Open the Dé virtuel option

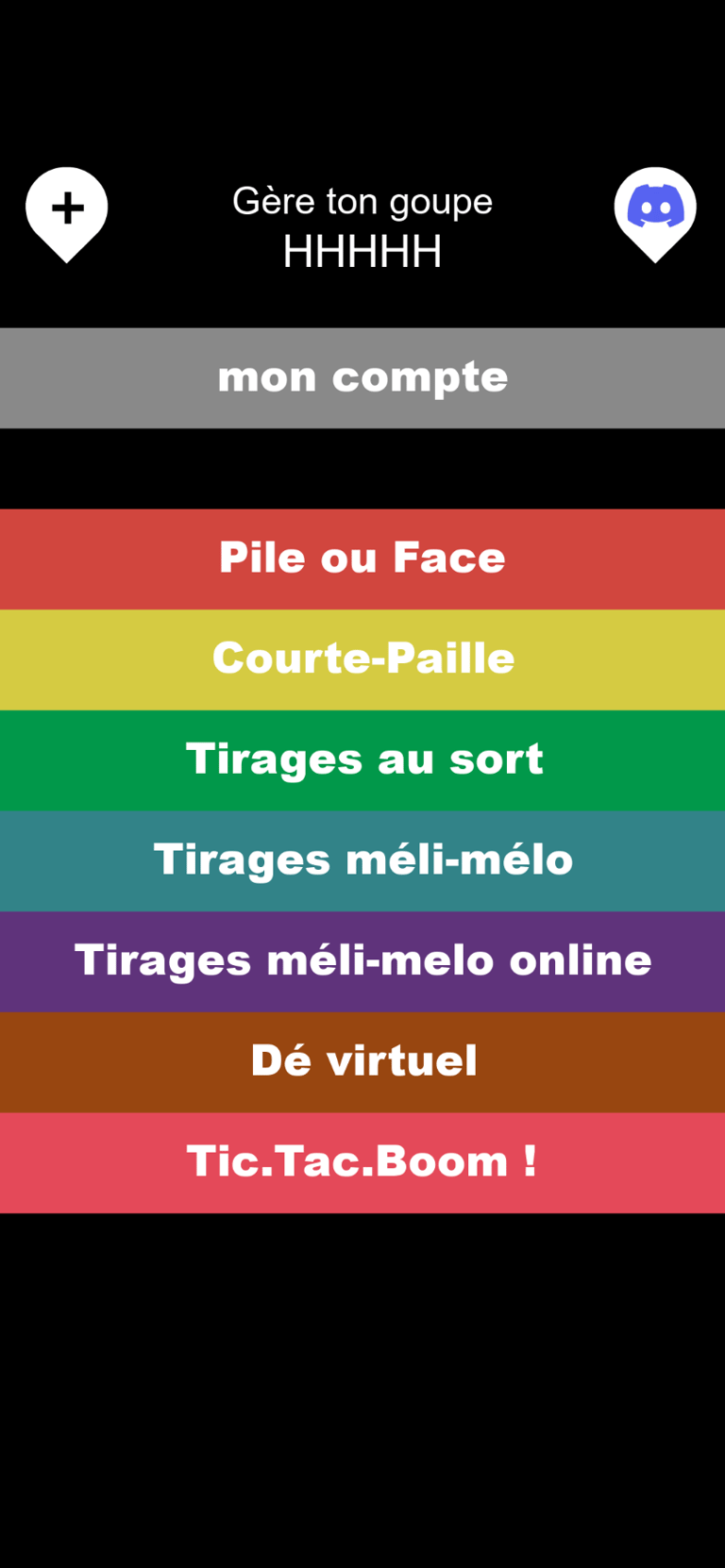[x=362, y=1061]
